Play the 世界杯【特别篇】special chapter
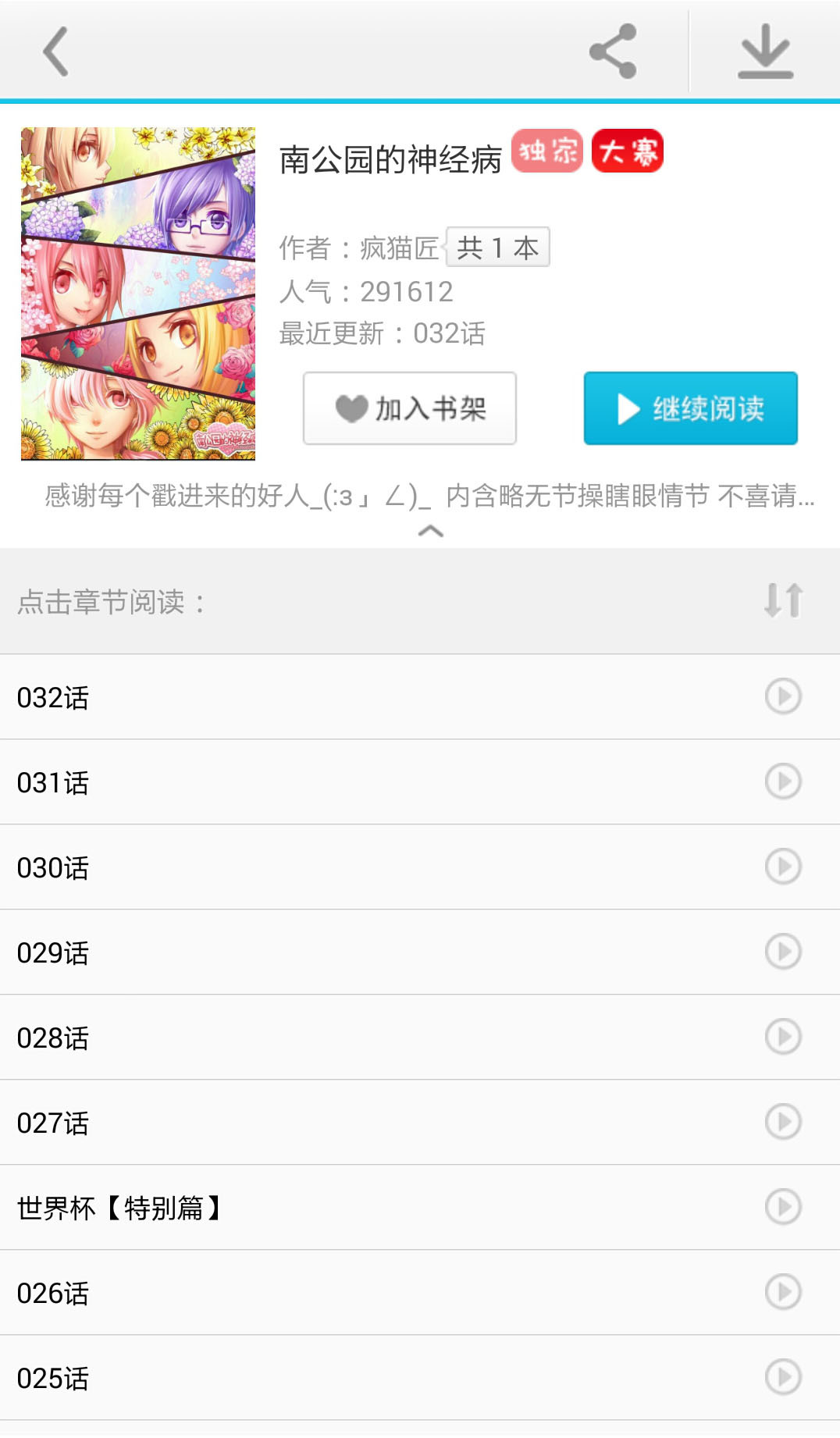This screenshot has width=840, height=1438. [783, 1208]
